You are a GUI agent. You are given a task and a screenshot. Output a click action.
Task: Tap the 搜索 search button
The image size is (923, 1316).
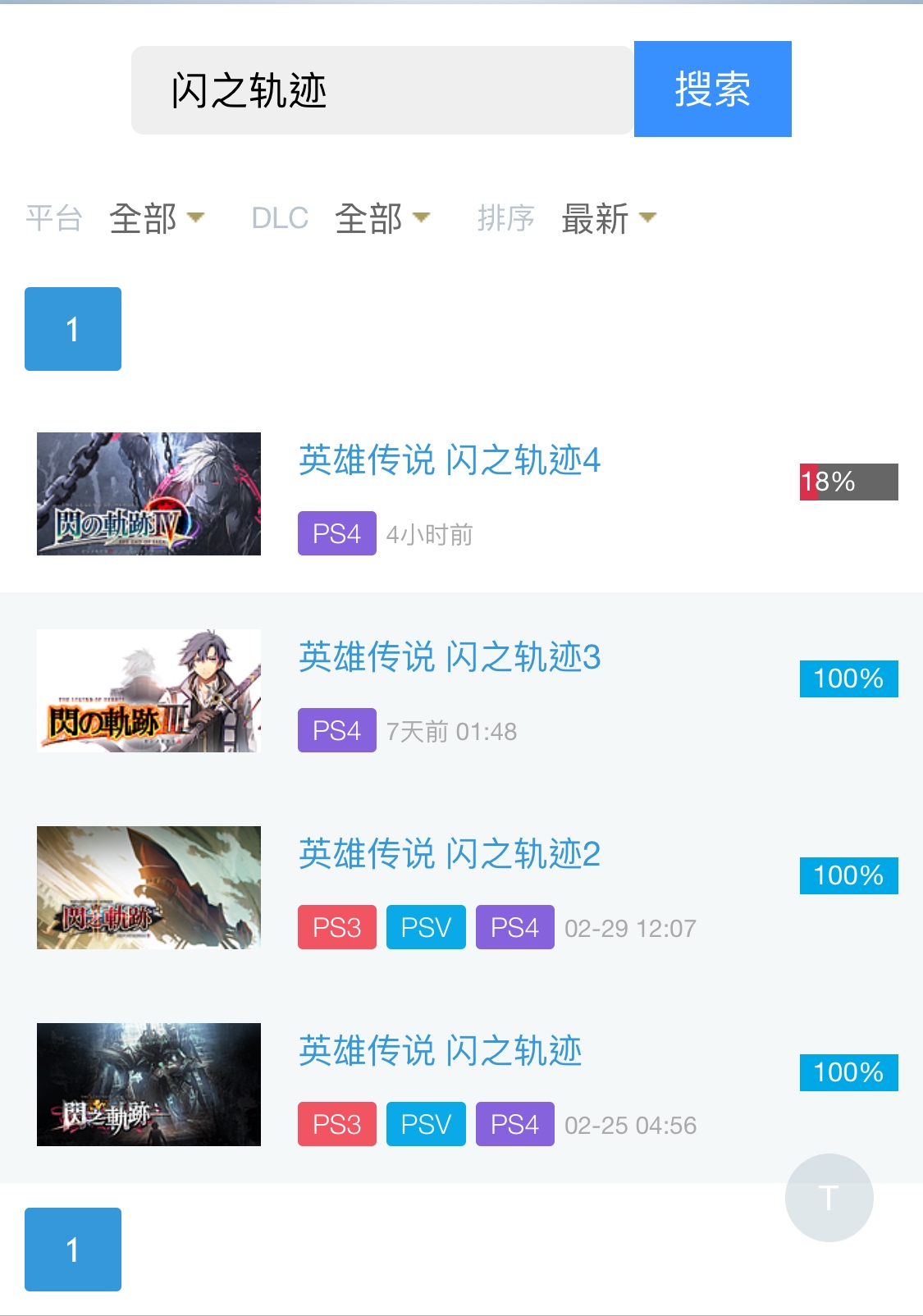(712, 89)
